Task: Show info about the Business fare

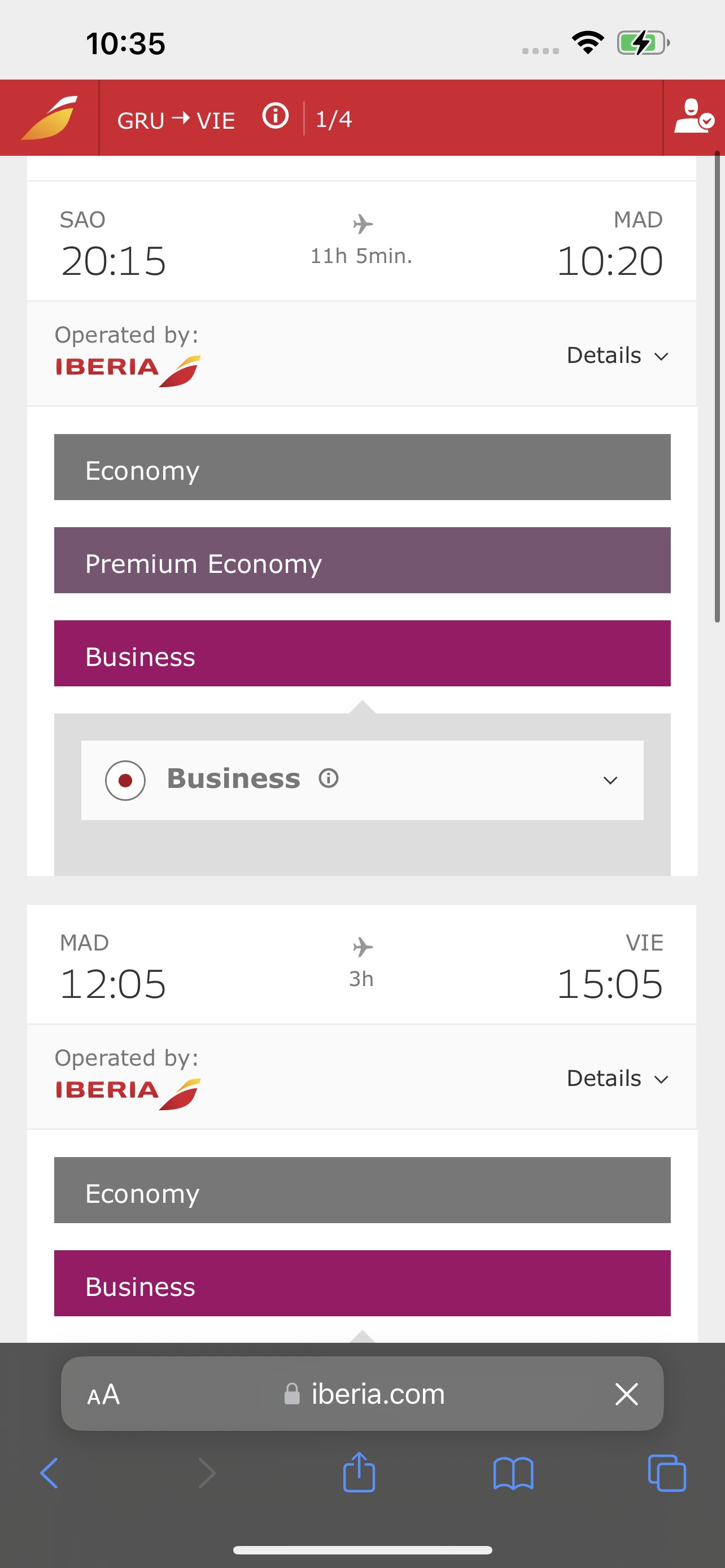Action: click(329, 778)
